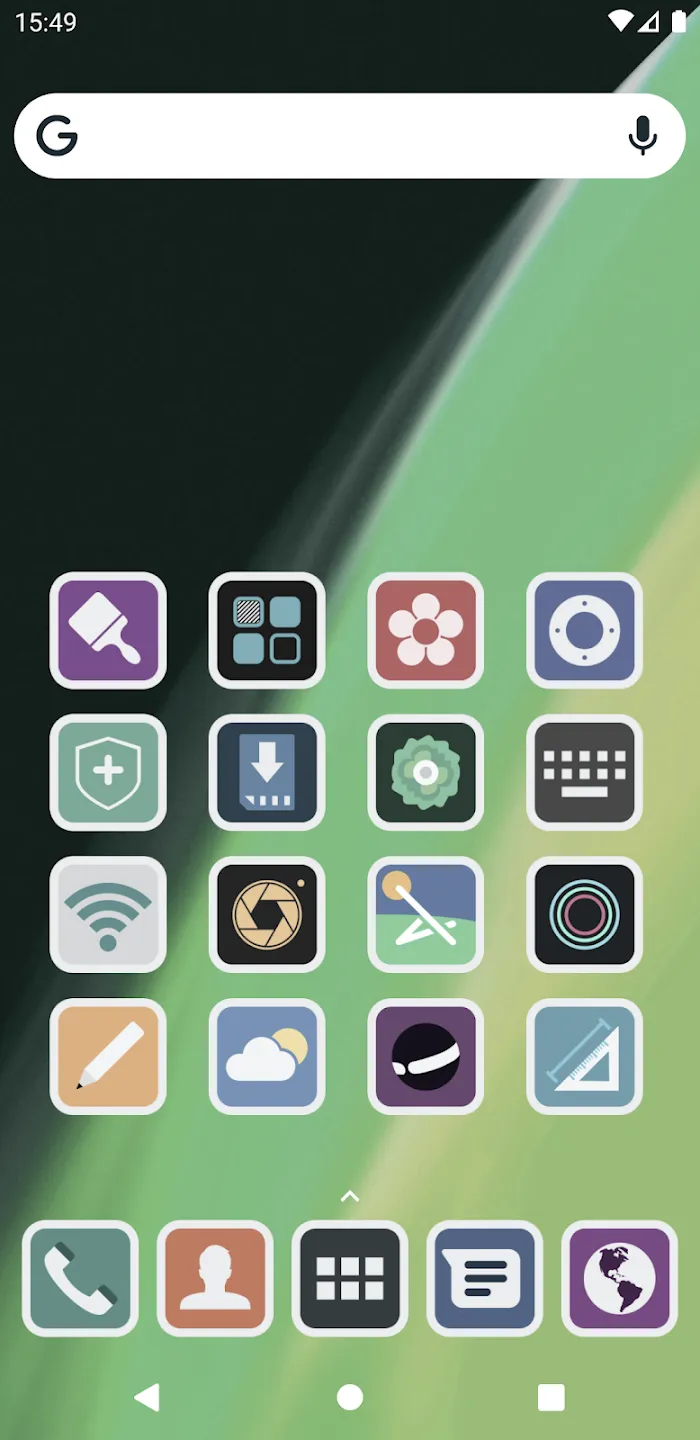Open the orange pencil notes app
Image resolution: width=700 pixels, height=1440 pixels.
pos(108,1056)
